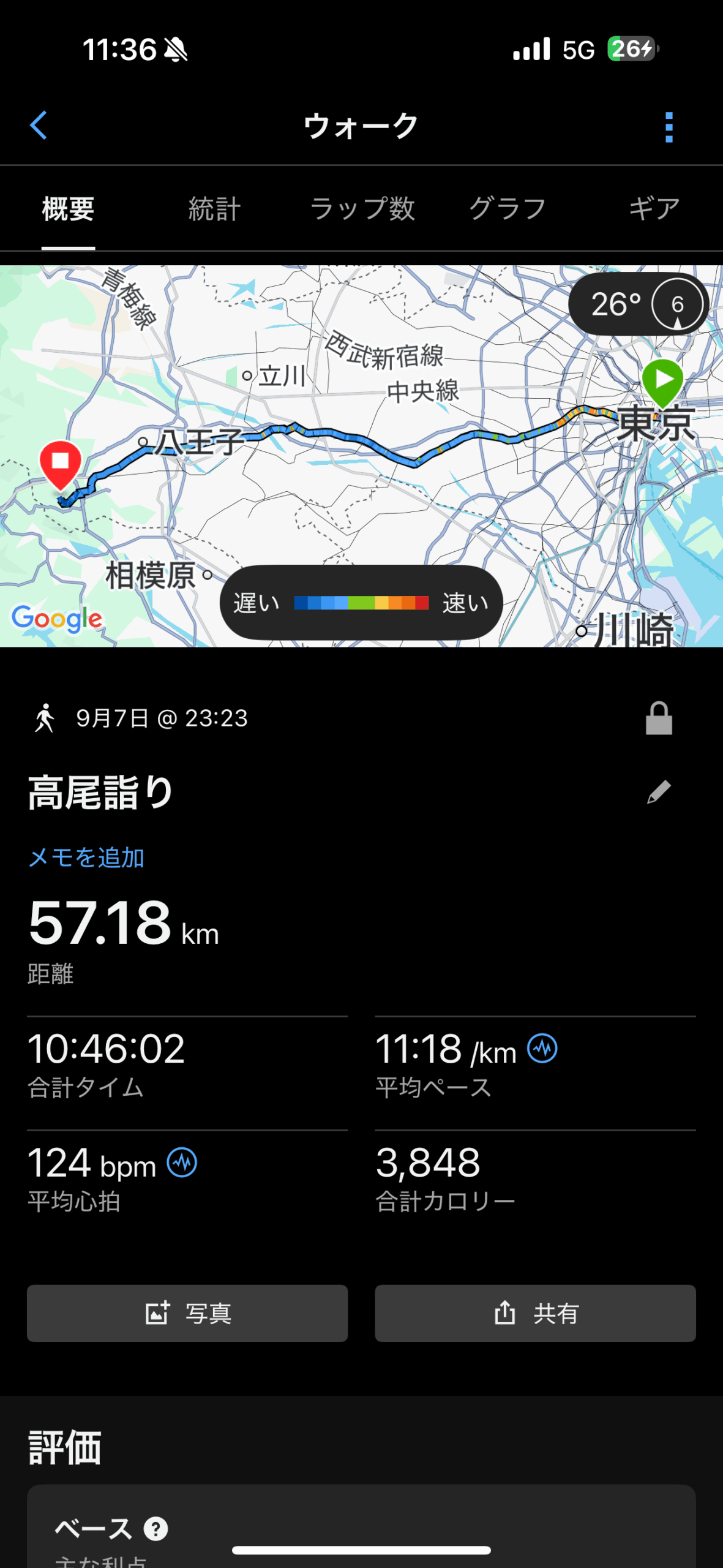Add a photo with the 写真 button

pos(187,1313)
